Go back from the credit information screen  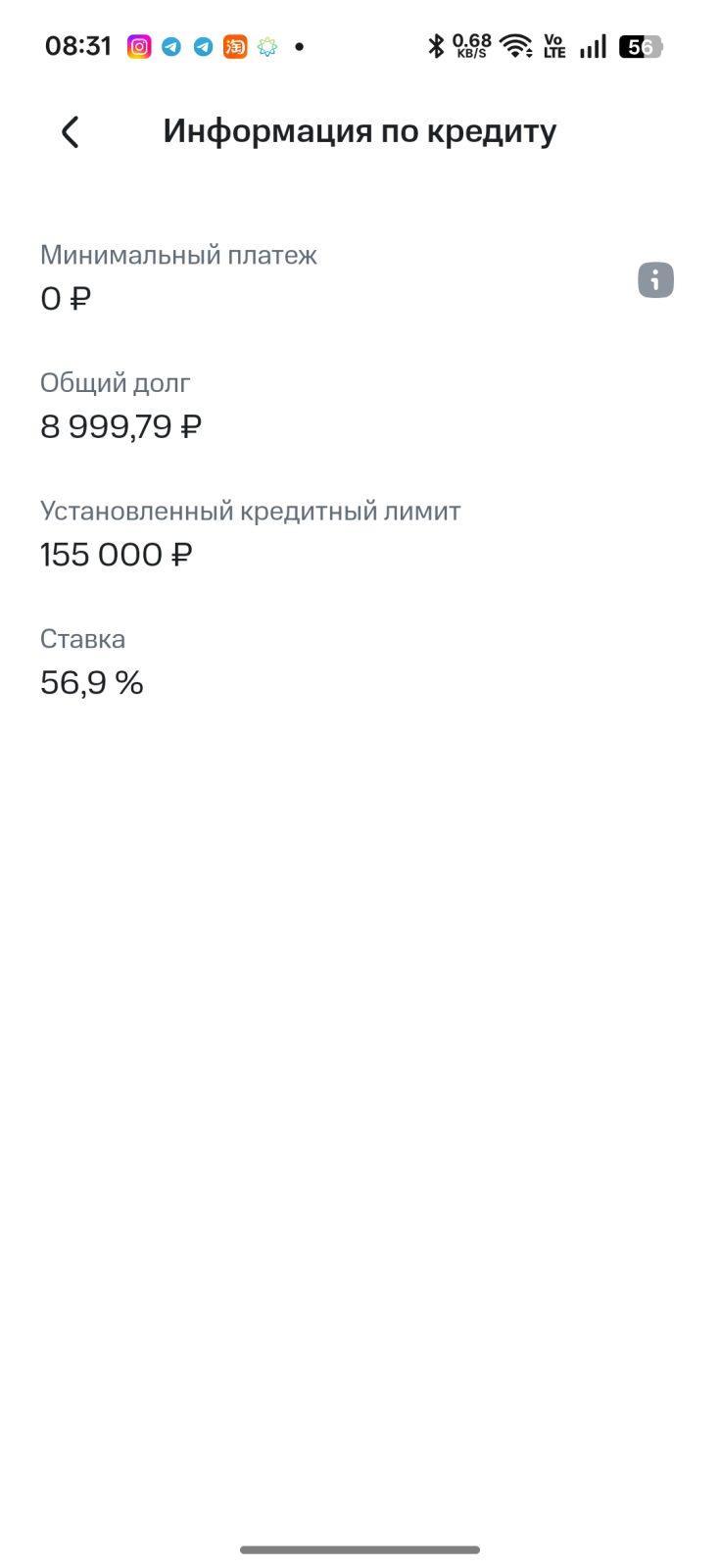pyautogui.click(x=70, y=131)
